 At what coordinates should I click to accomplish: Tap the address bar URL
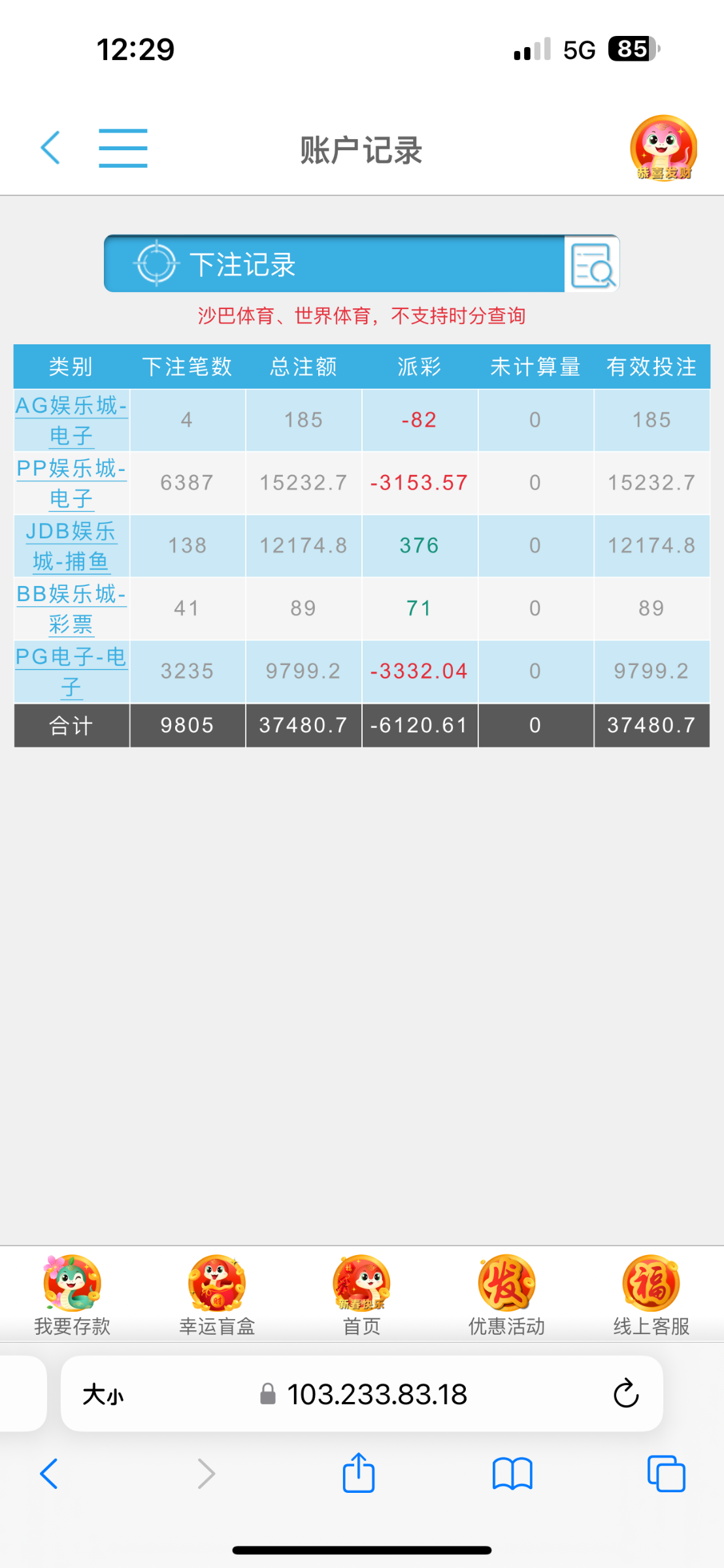[363, 1394]
